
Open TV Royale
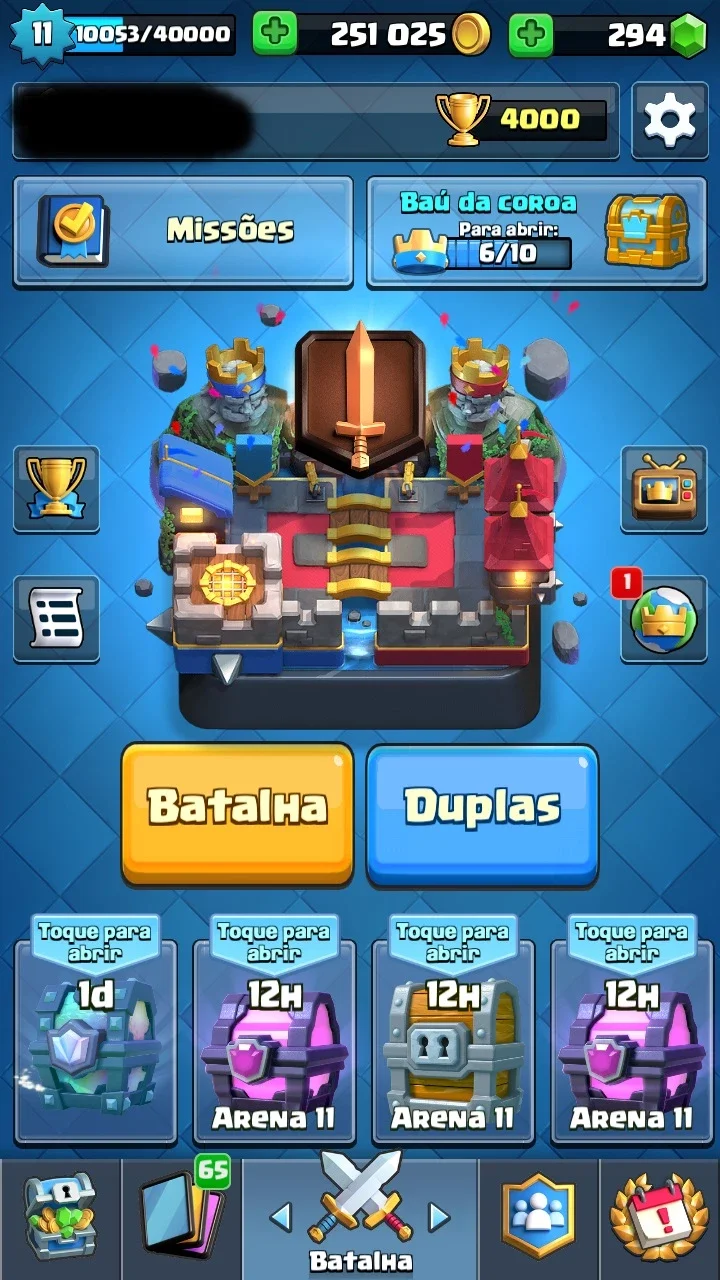[664, 489]
